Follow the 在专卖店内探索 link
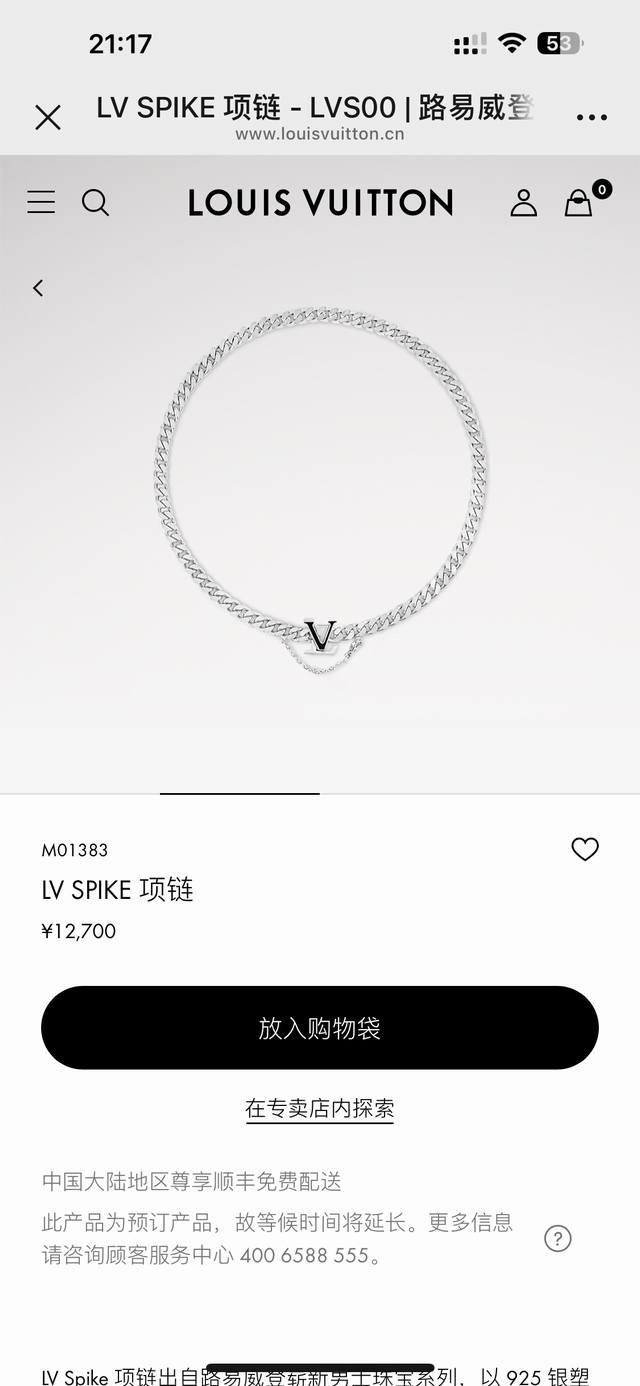 click(x=320, y=1108)
